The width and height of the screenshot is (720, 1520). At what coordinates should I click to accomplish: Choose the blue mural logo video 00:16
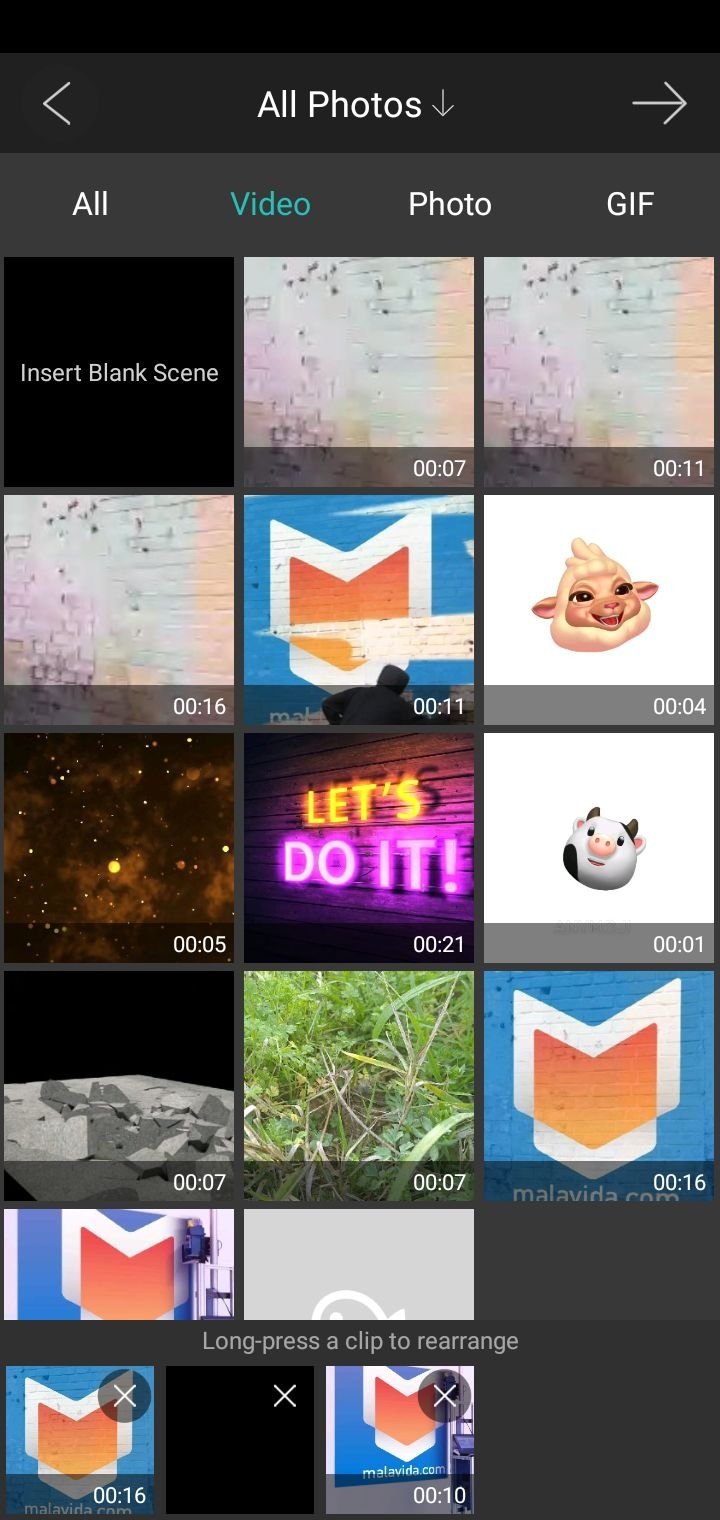[x=599, y=1085]
